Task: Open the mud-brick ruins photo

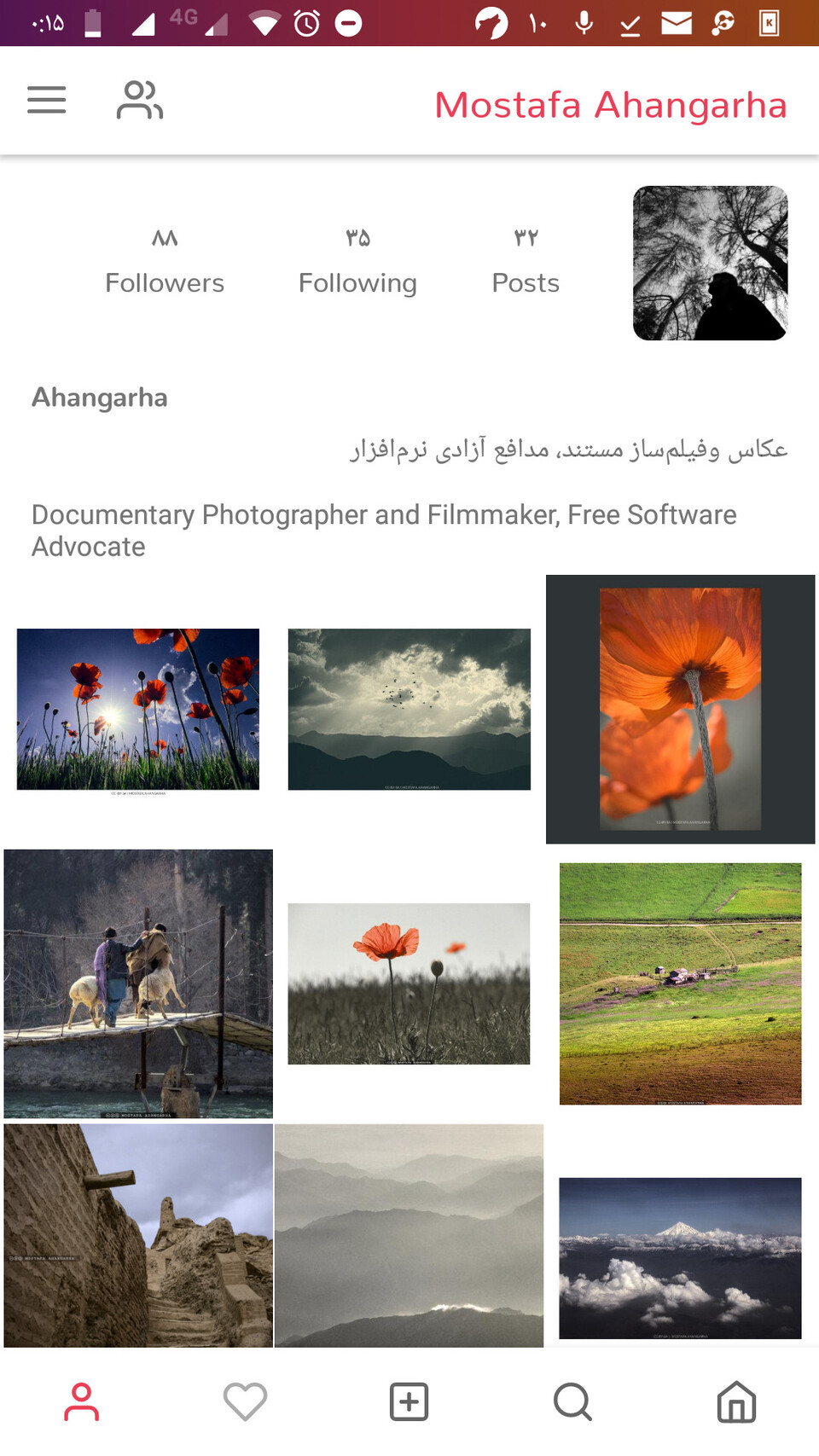Action: (138, 1235)
